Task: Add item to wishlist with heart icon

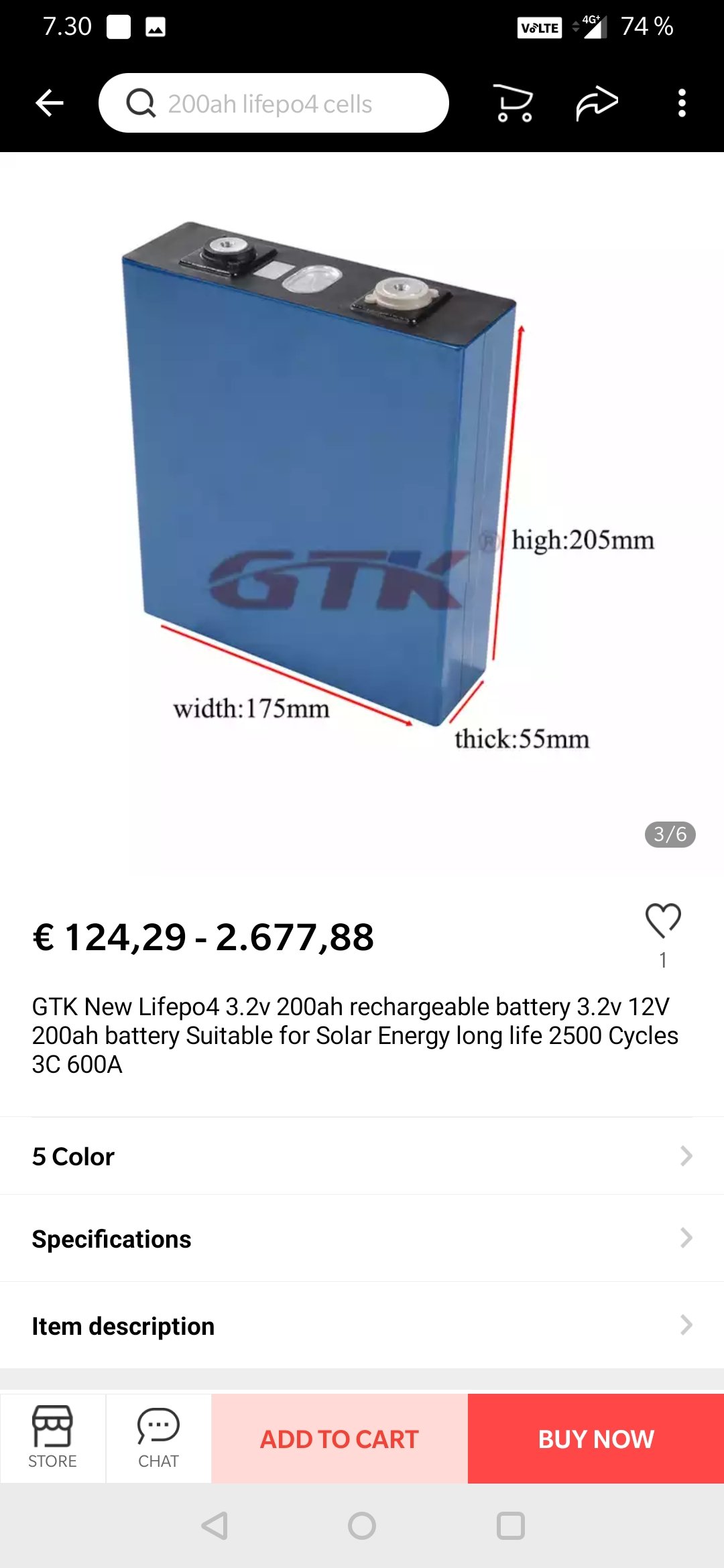Action: [x=663, y=920]
